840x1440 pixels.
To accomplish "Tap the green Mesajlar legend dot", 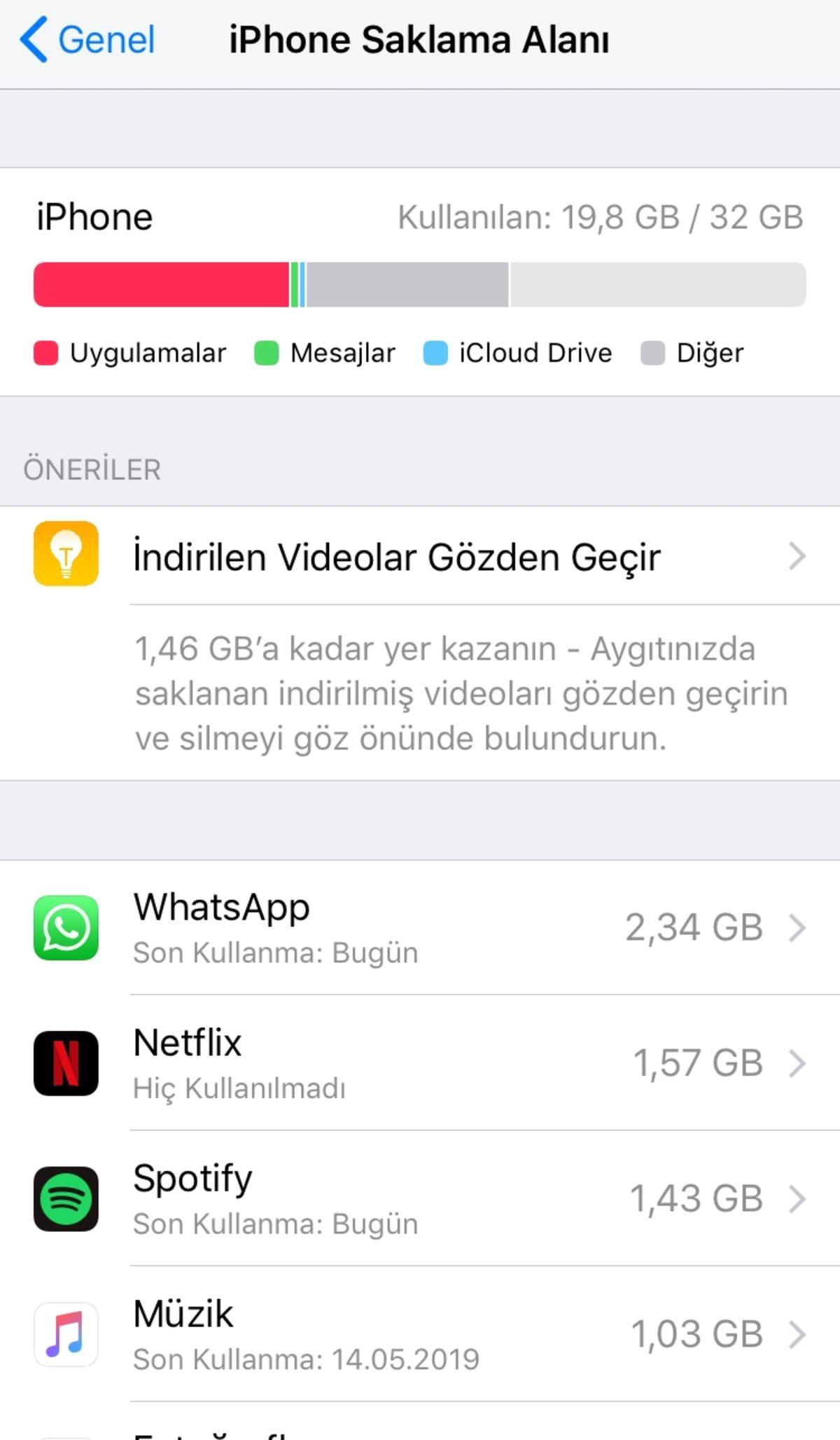I will [268, 352].
